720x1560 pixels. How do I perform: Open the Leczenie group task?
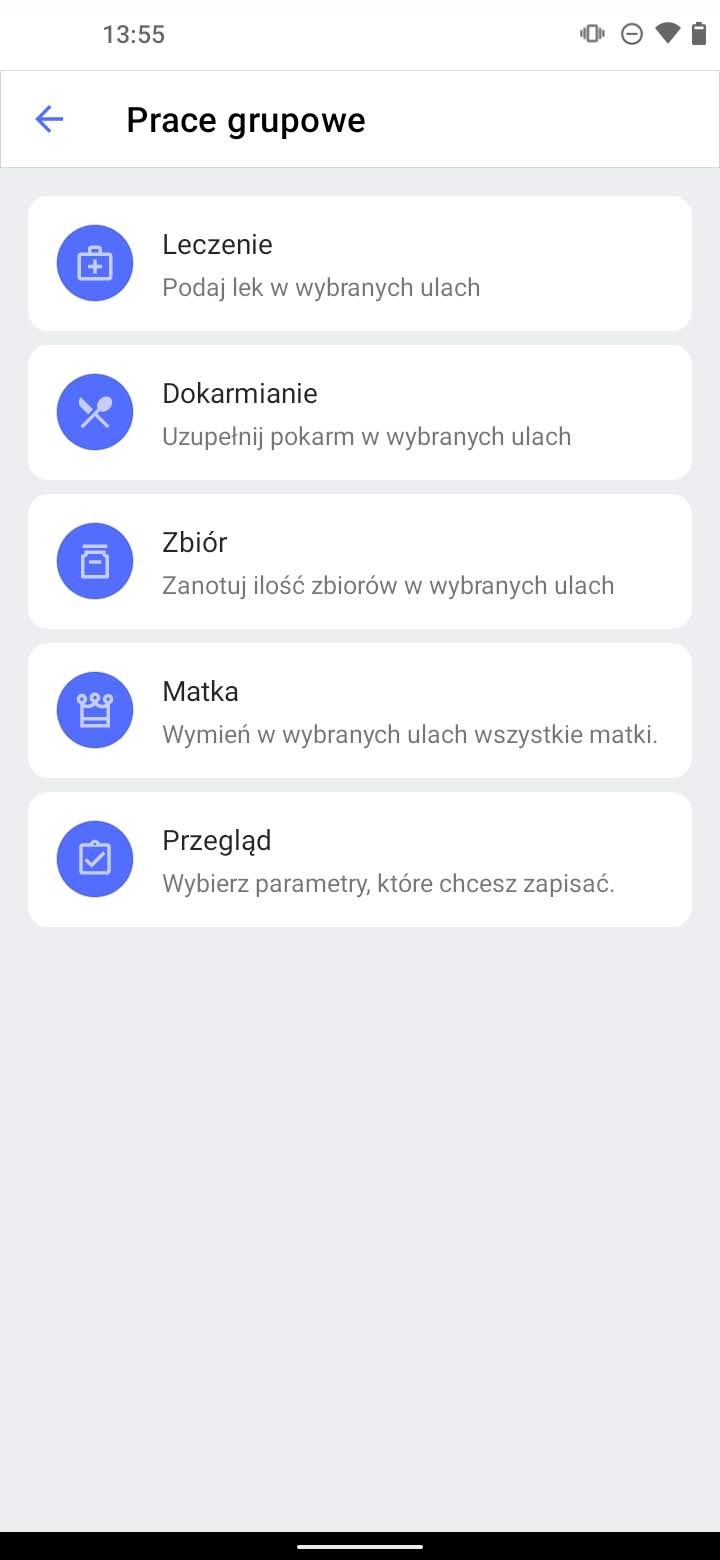(x=360, y=264)
